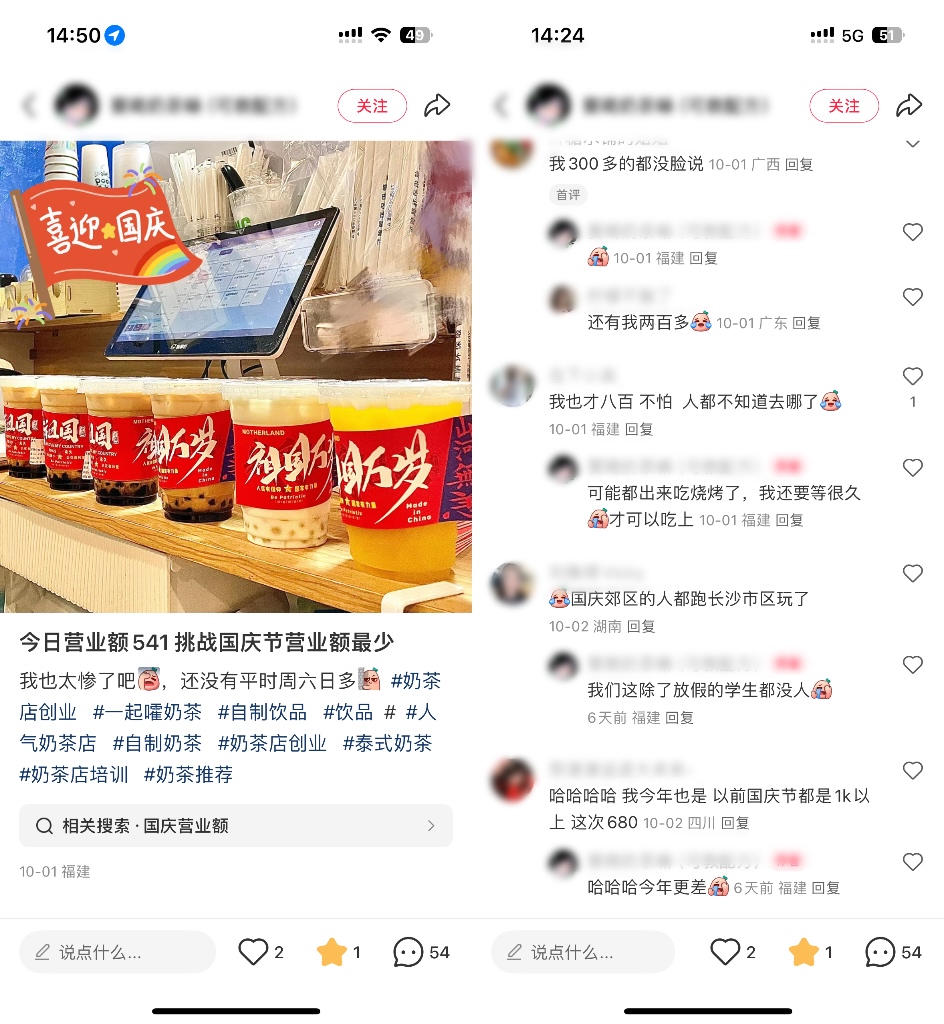This screenshot has width=944, height=1024.
Task: Open the #一起嚯奶茶 hashtag
Action: [147, 712]
